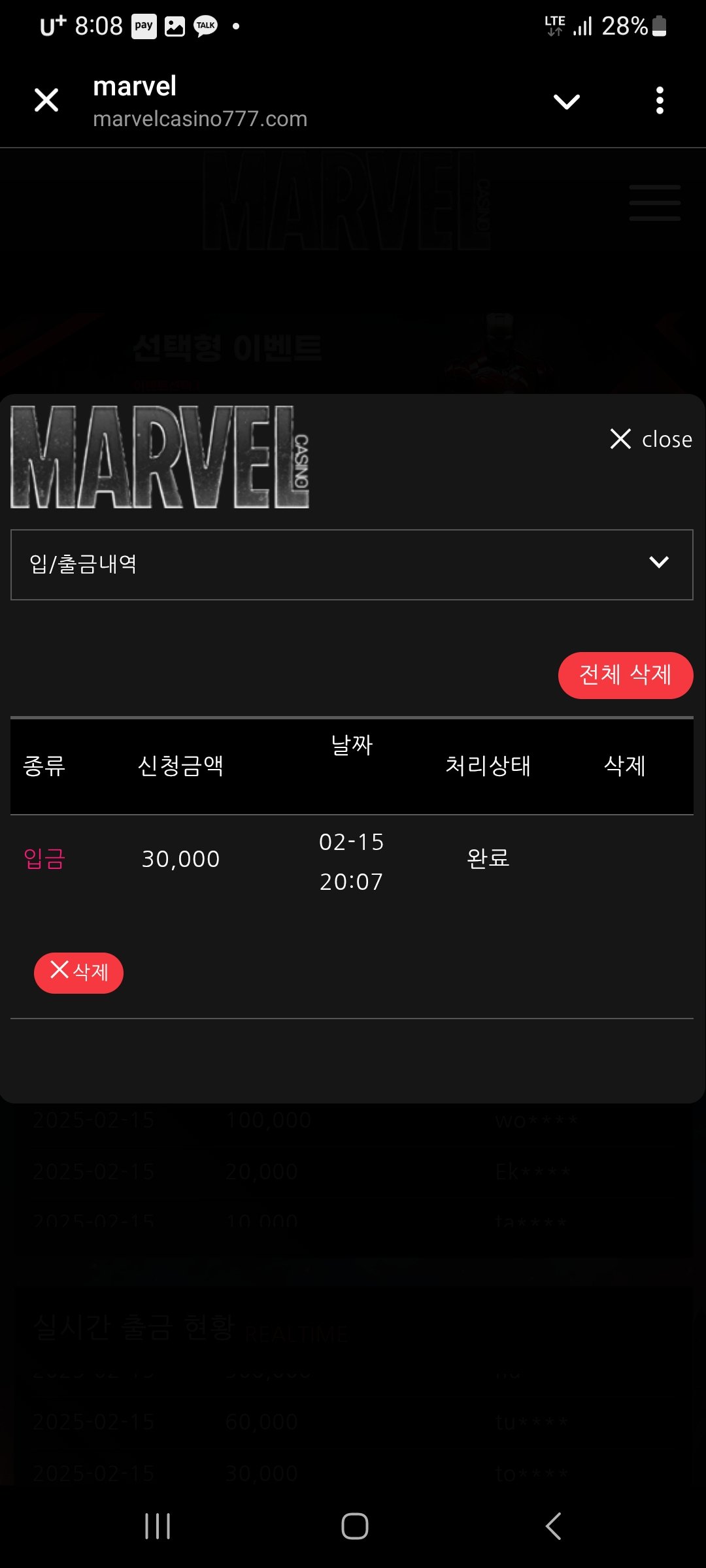Go to the phone's home screen
The image size is (706, 1568).
pos(354,1526)
